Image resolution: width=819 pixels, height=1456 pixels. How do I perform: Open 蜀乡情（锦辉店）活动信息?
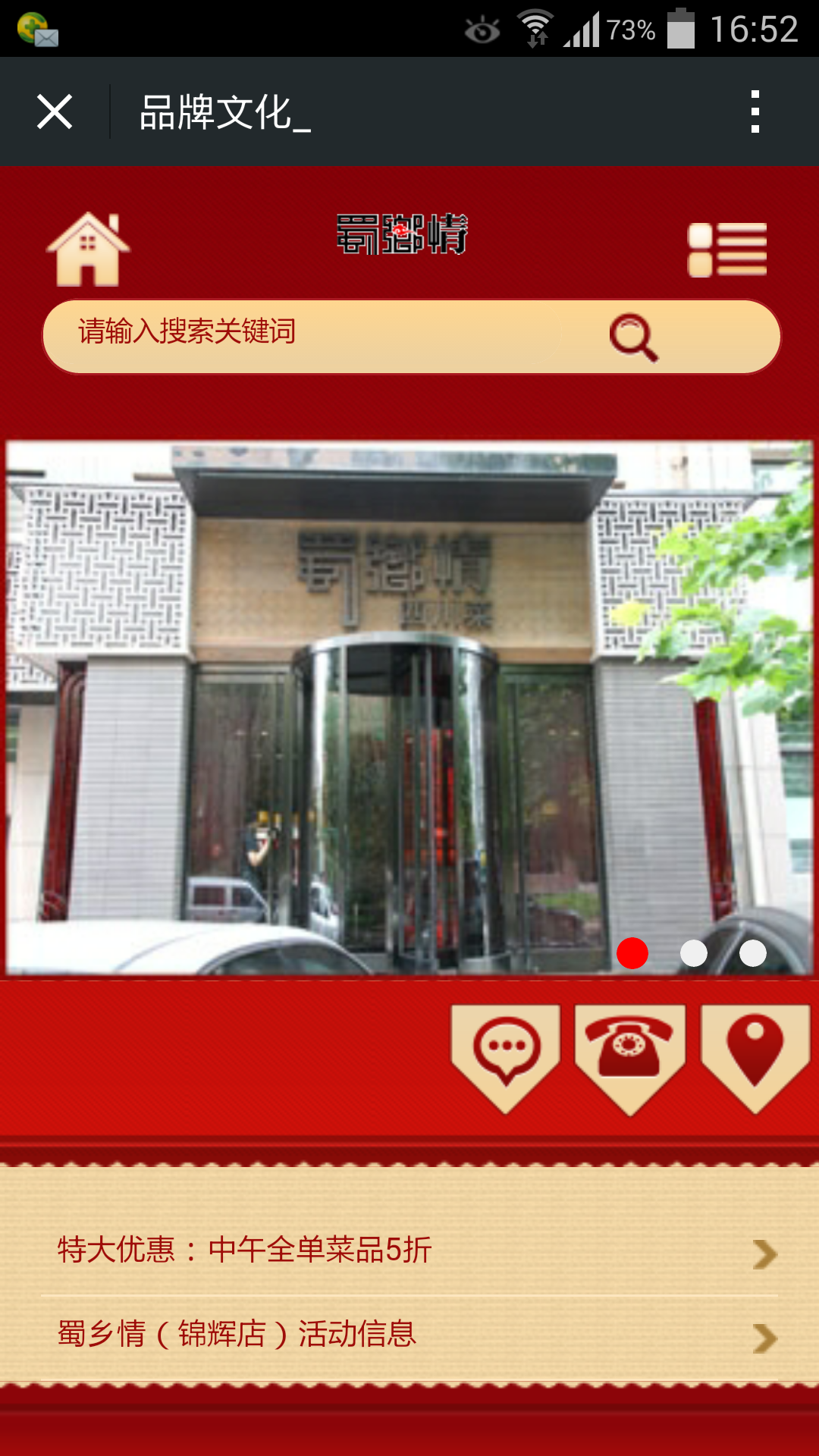tap(409, 1335)
